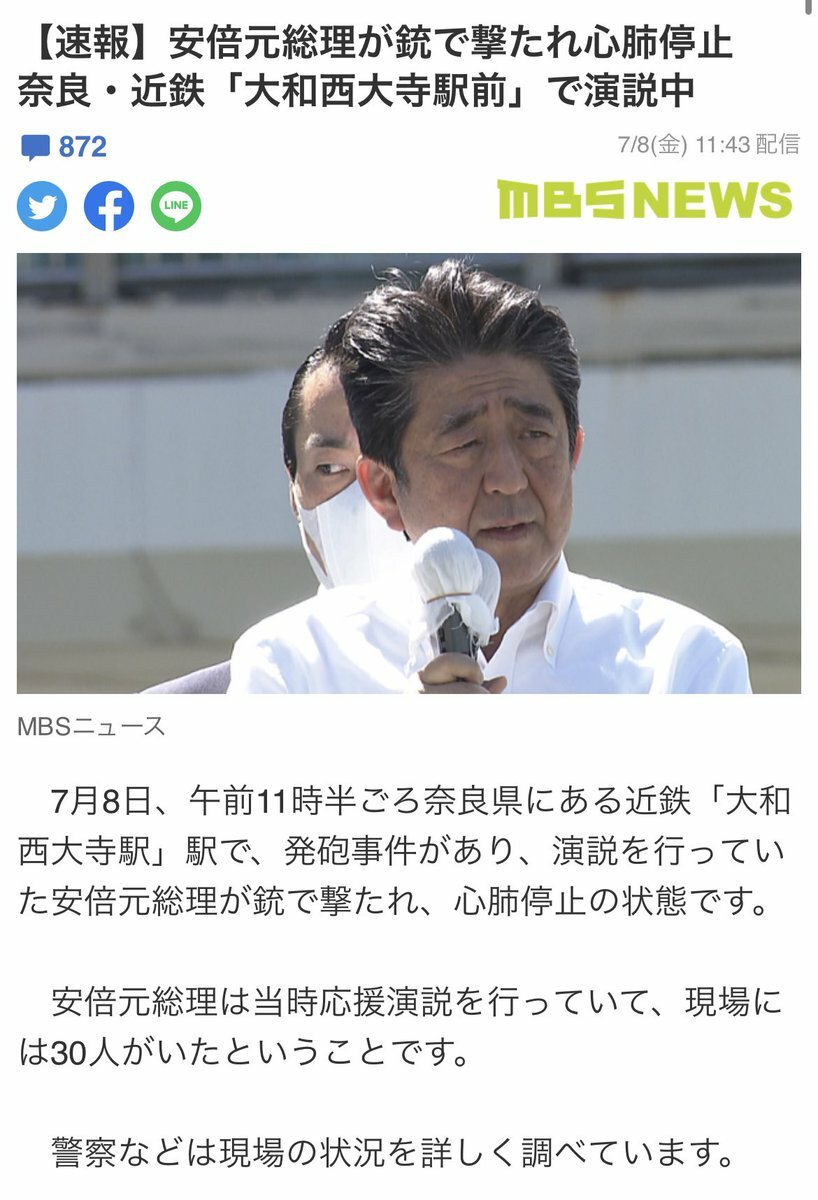Screen dimensions: 818x1200
Task: Open the 872 comments section
Action: tap(64, 147)
